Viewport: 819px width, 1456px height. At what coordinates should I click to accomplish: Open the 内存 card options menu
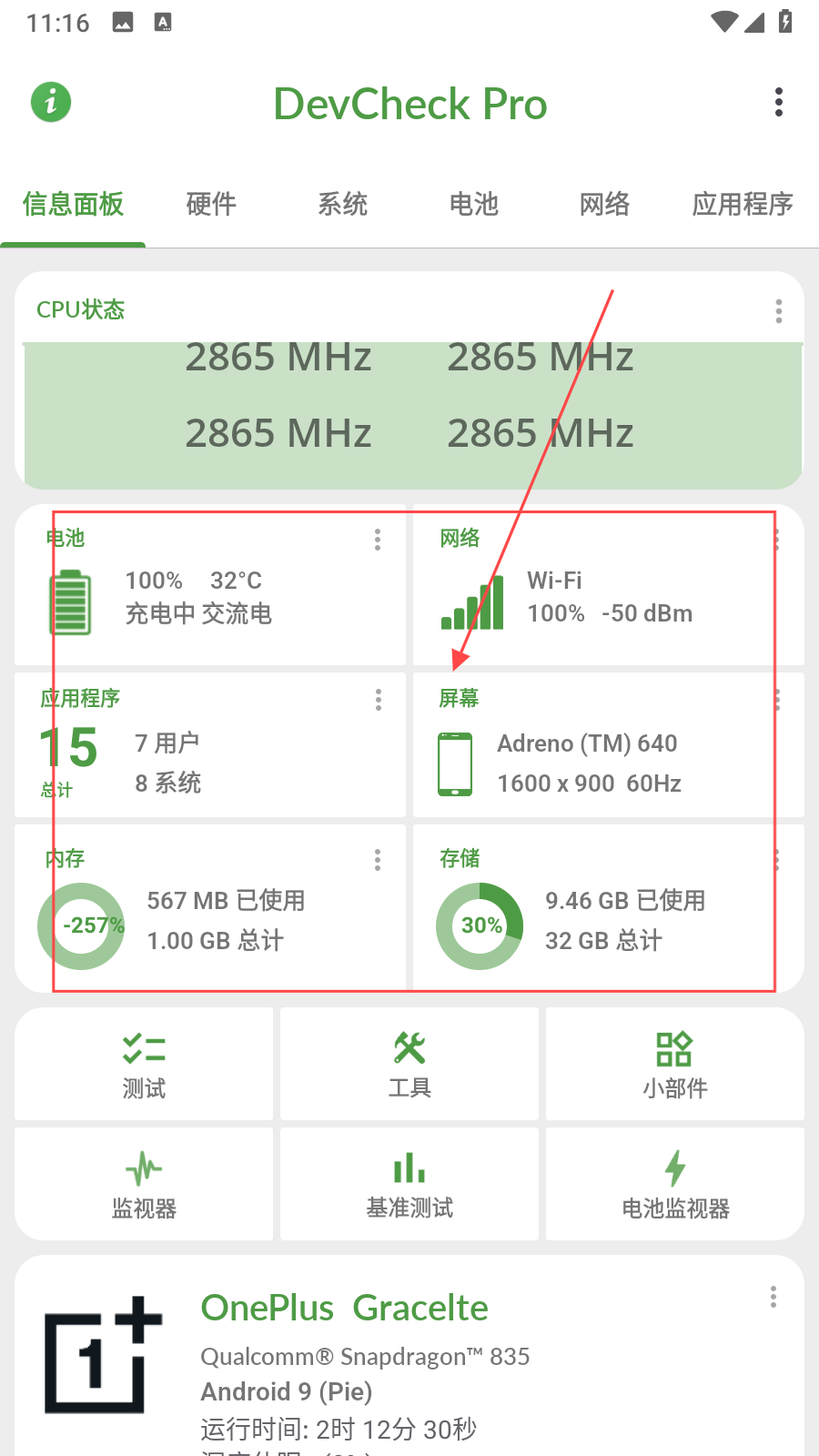coord(378,860)
